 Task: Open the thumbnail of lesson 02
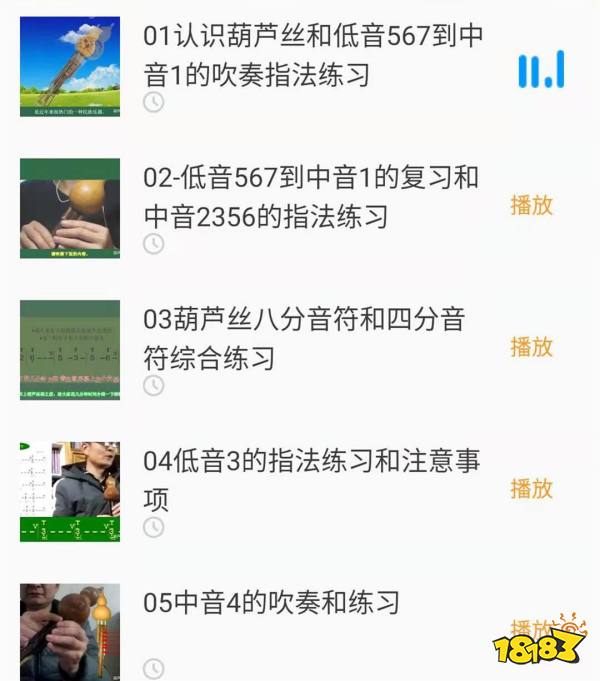[70, 208]
